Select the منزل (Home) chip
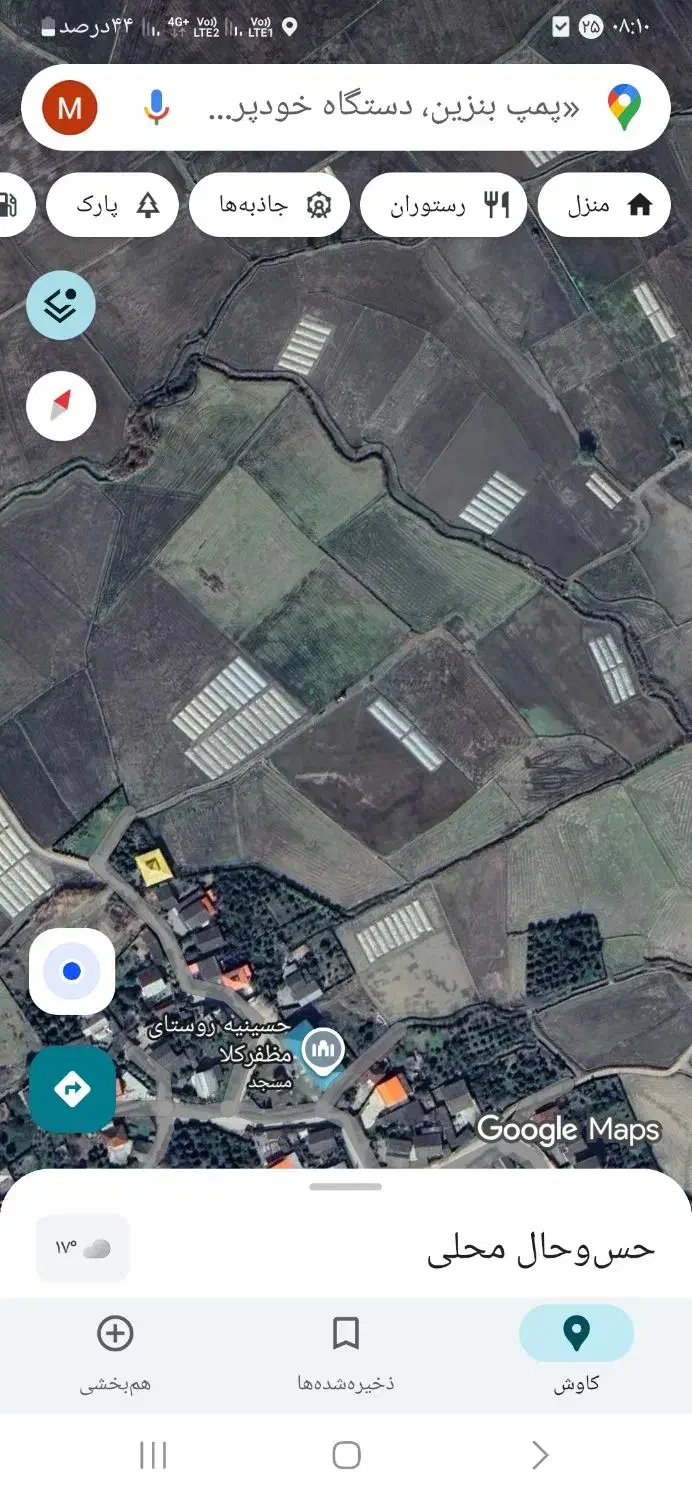The image size is (692, 1500). (603, 205)
